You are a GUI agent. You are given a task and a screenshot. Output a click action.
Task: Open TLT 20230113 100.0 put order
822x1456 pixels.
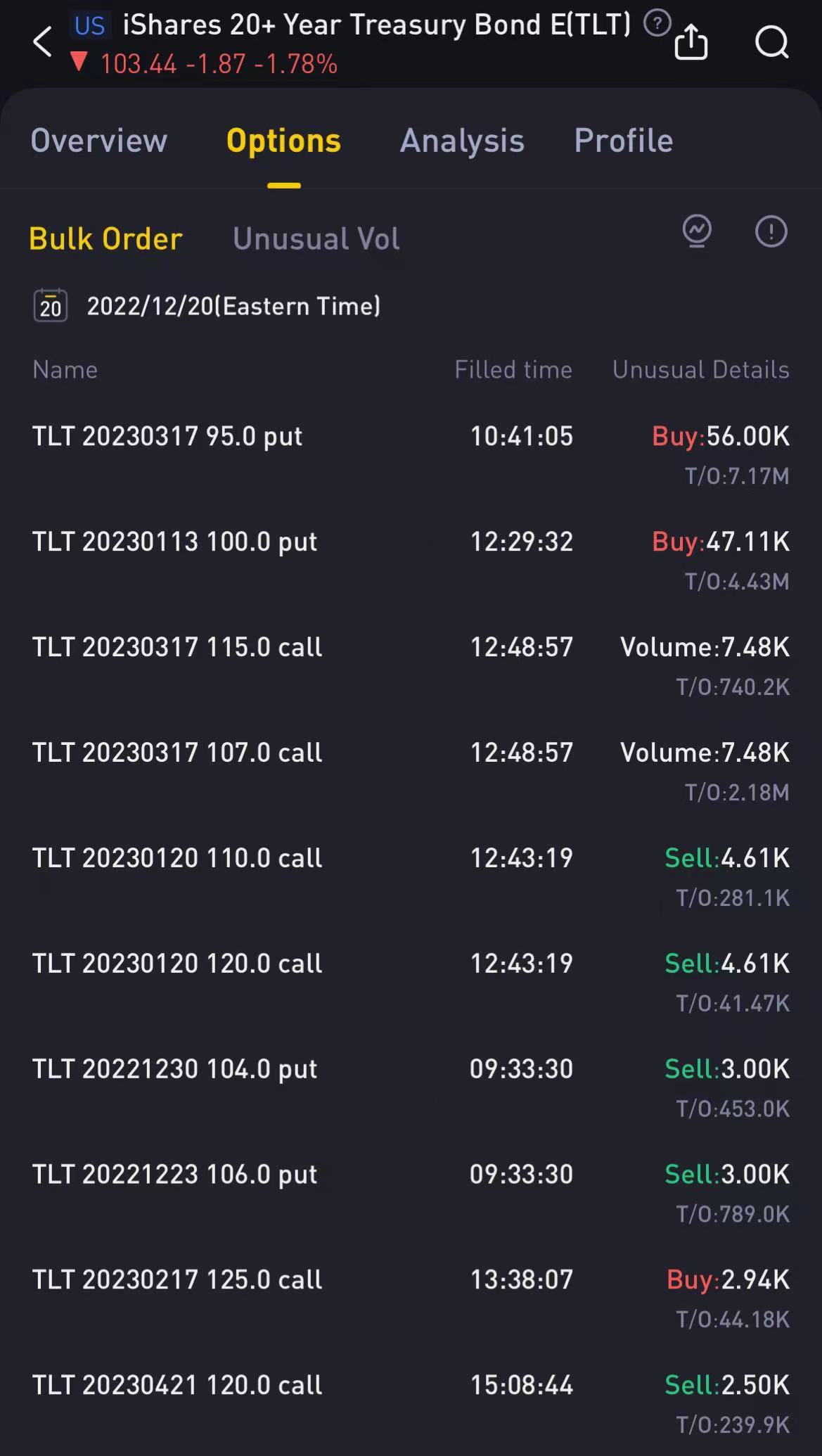pyautogui.click(x=411, y=560)
